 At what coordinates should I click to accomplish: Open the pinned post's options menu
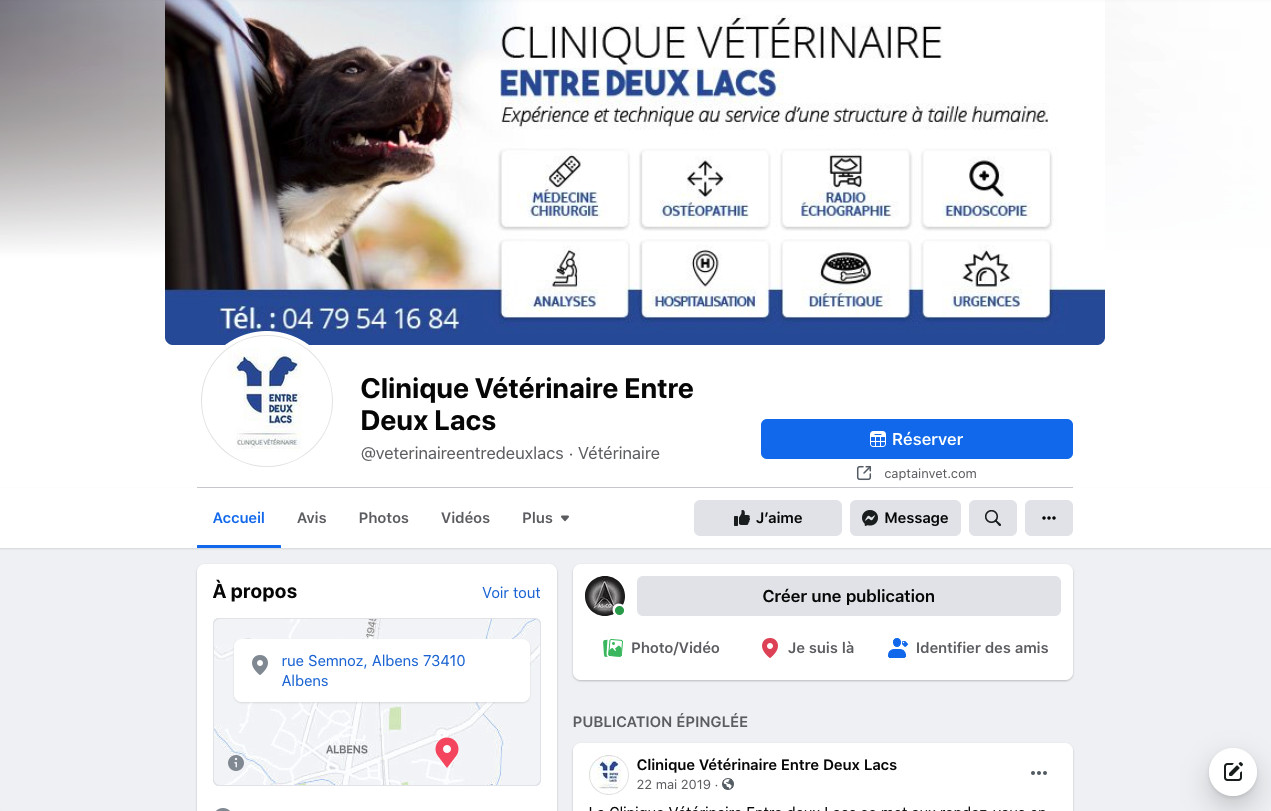(x=1039, y=773)
